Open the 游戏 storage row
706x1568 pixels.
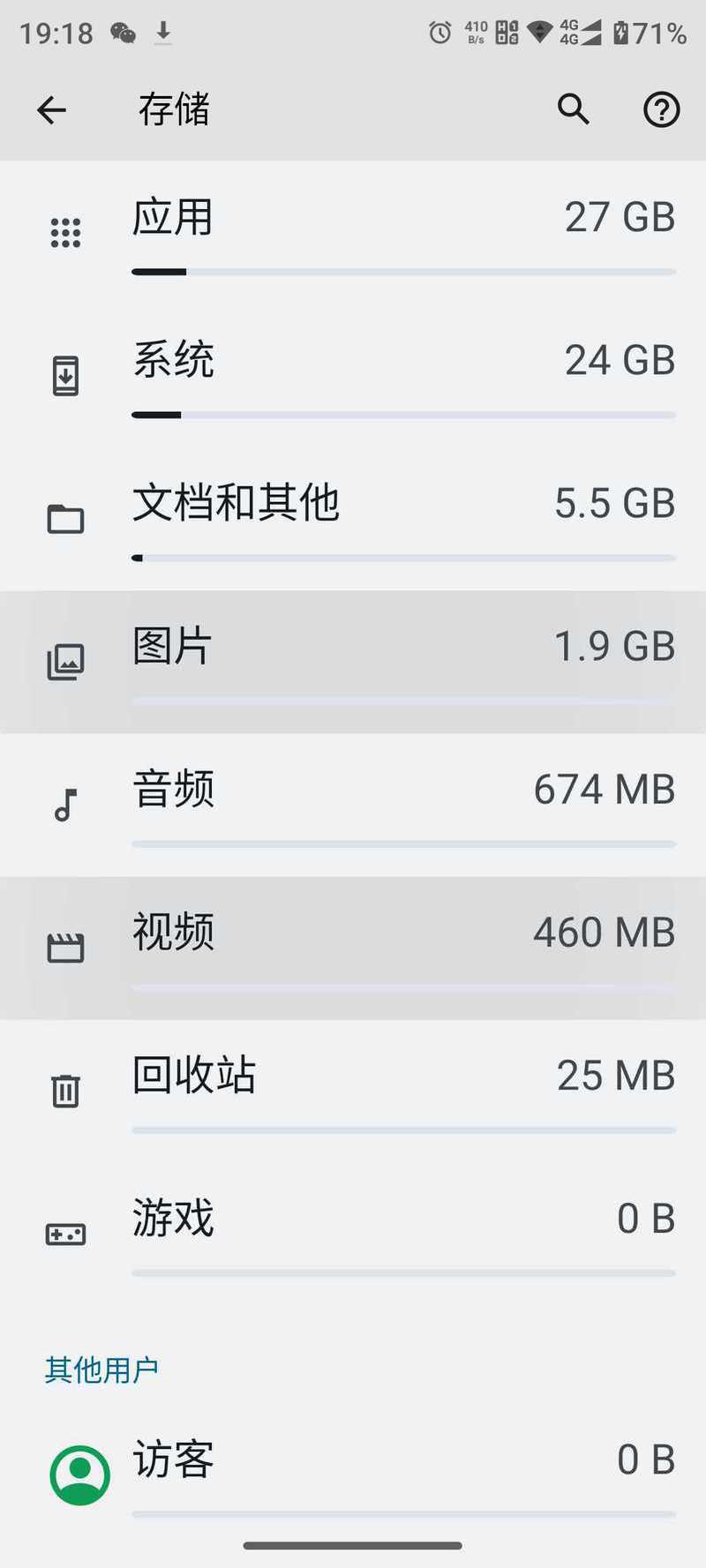pyautogui.click(x=353, y=1234)
